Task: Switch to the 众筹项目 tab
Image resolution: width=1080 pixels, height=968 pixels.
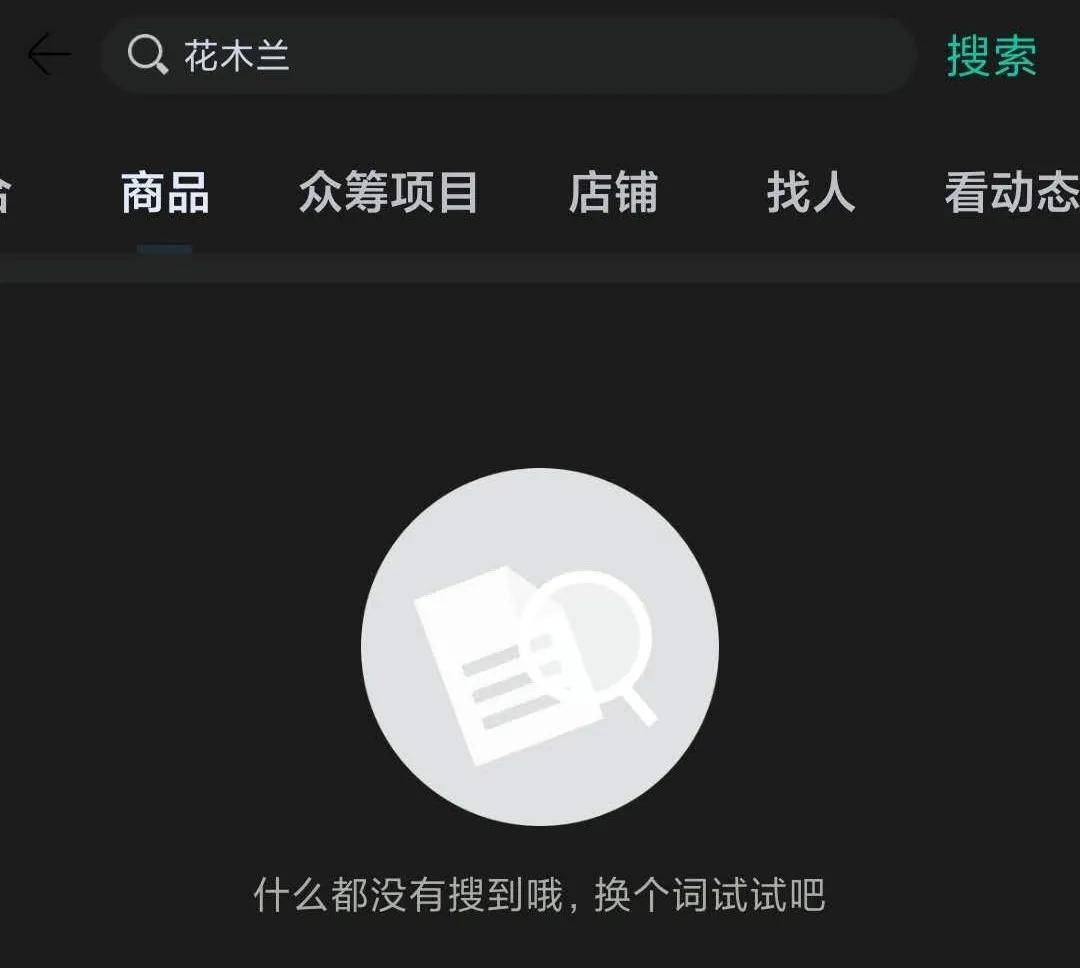Action: click(388, 193)
